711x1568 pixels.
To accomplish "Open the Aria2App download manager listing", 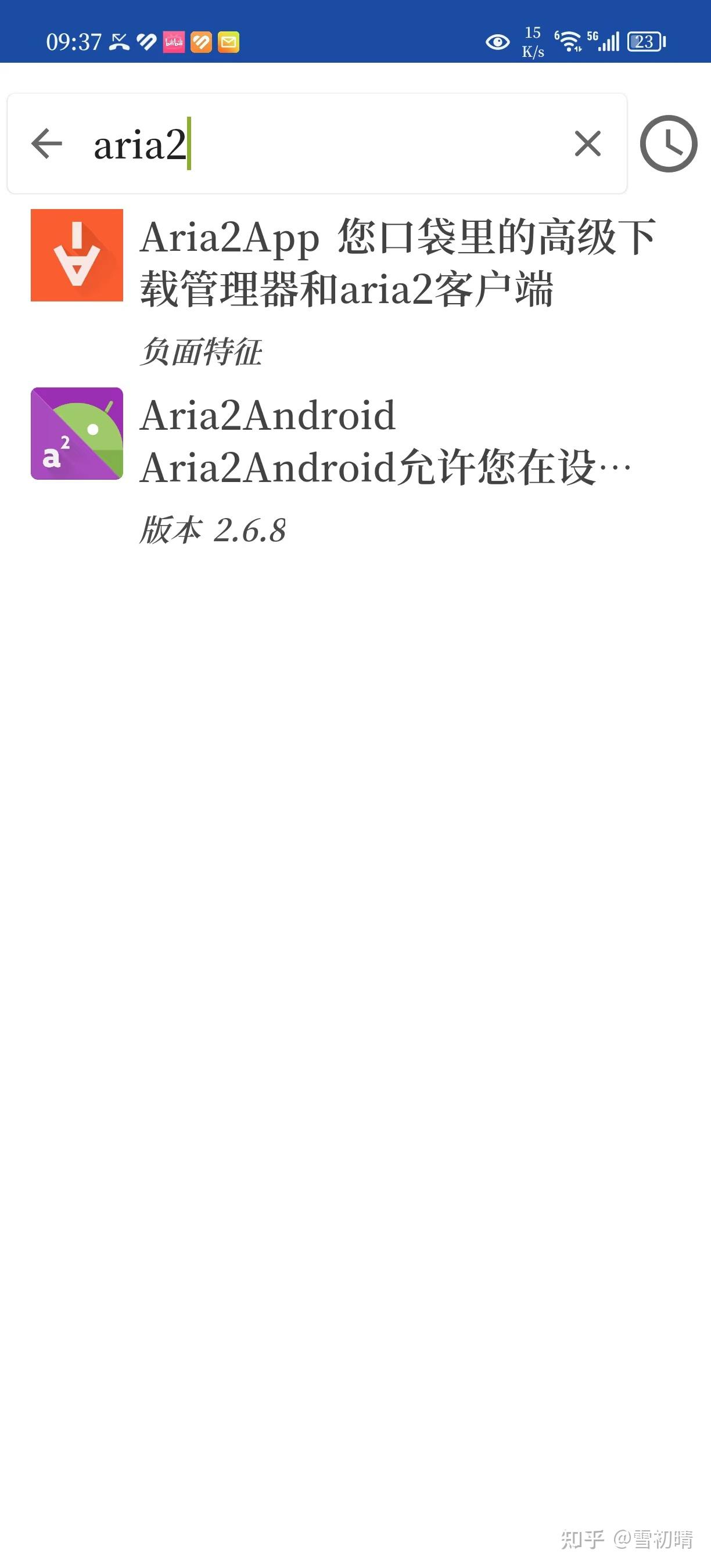I will 396,262.
